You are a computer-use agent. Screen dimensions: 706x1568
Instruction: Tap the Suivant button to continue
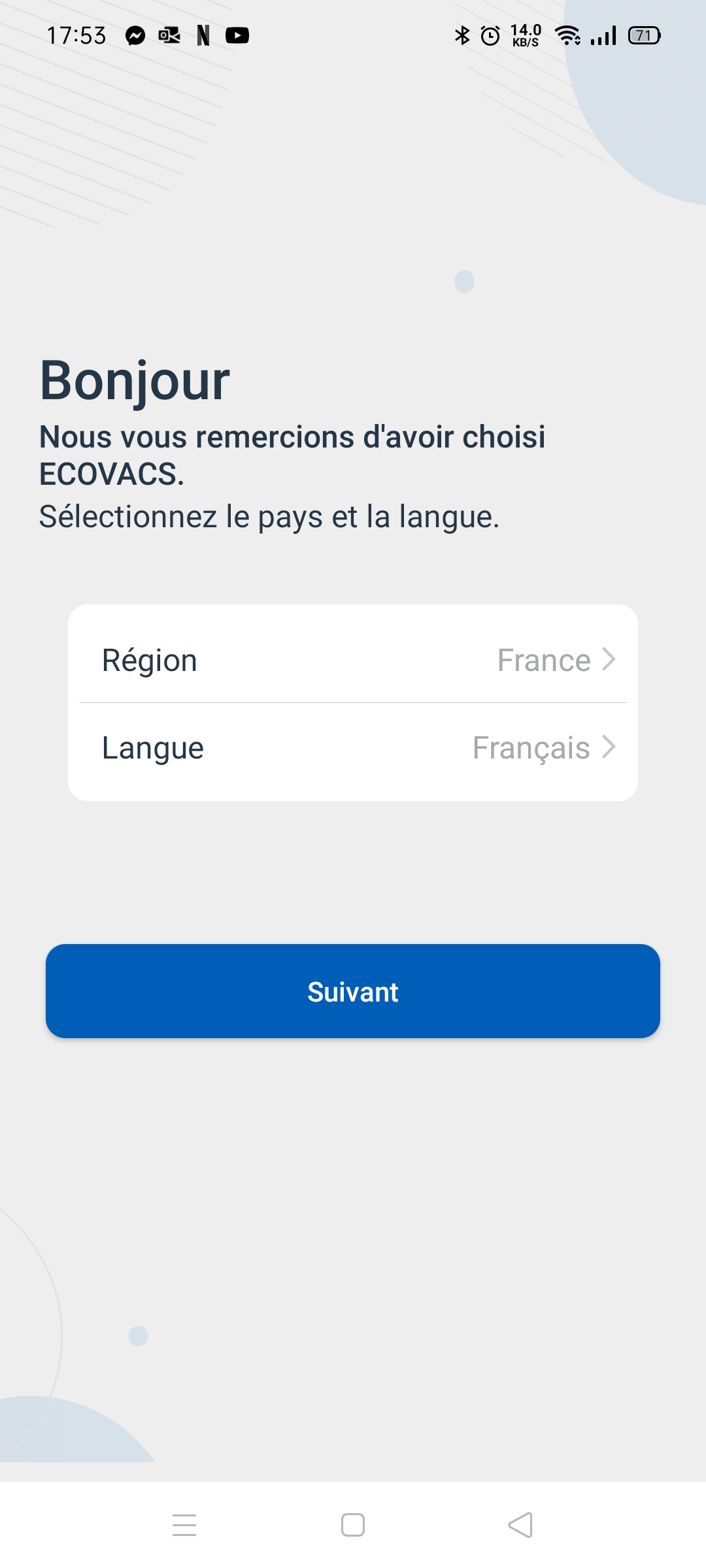[x=353, y=991]
